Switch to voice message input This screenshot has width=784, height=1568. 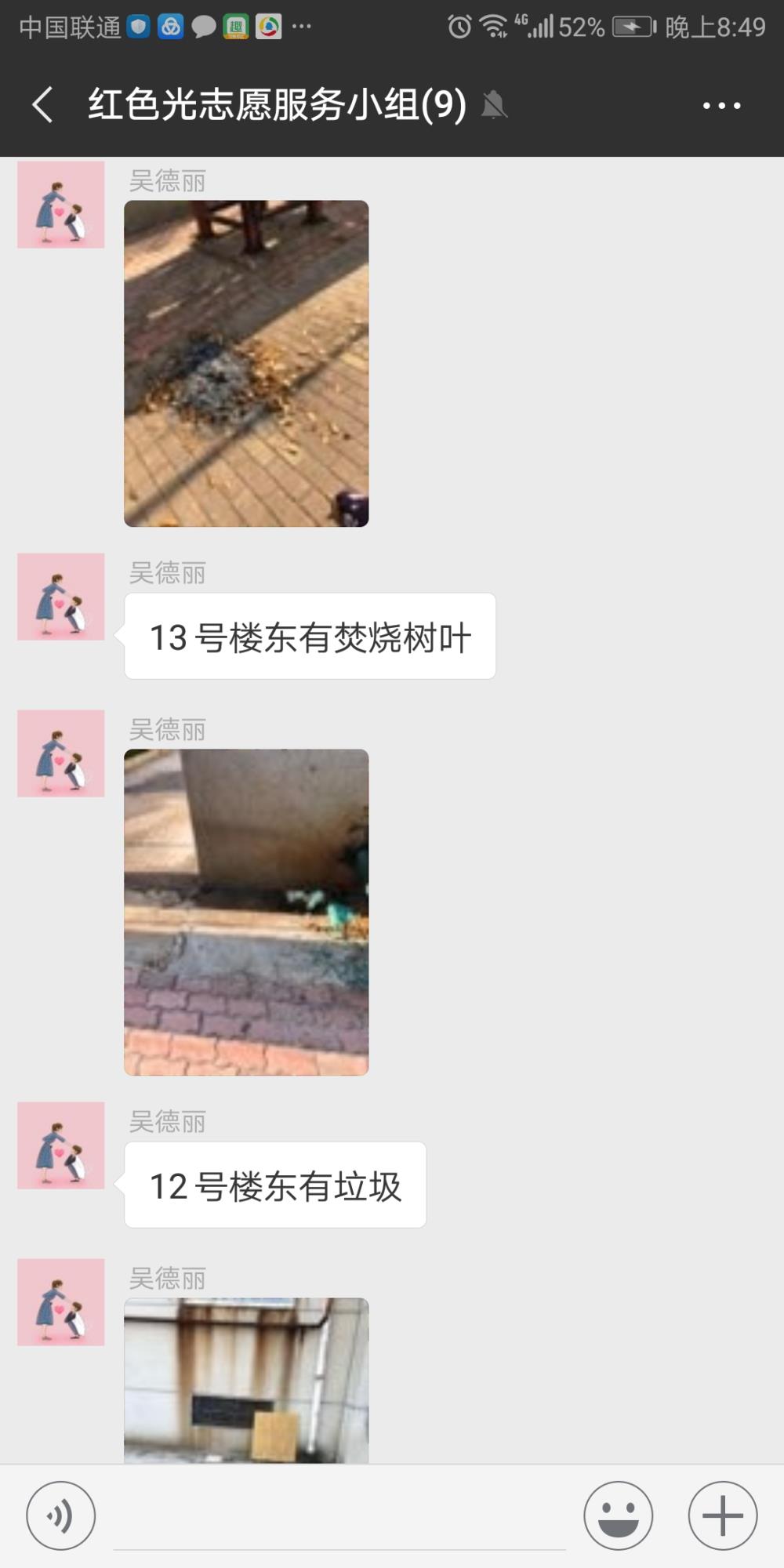coord(61,1515)
